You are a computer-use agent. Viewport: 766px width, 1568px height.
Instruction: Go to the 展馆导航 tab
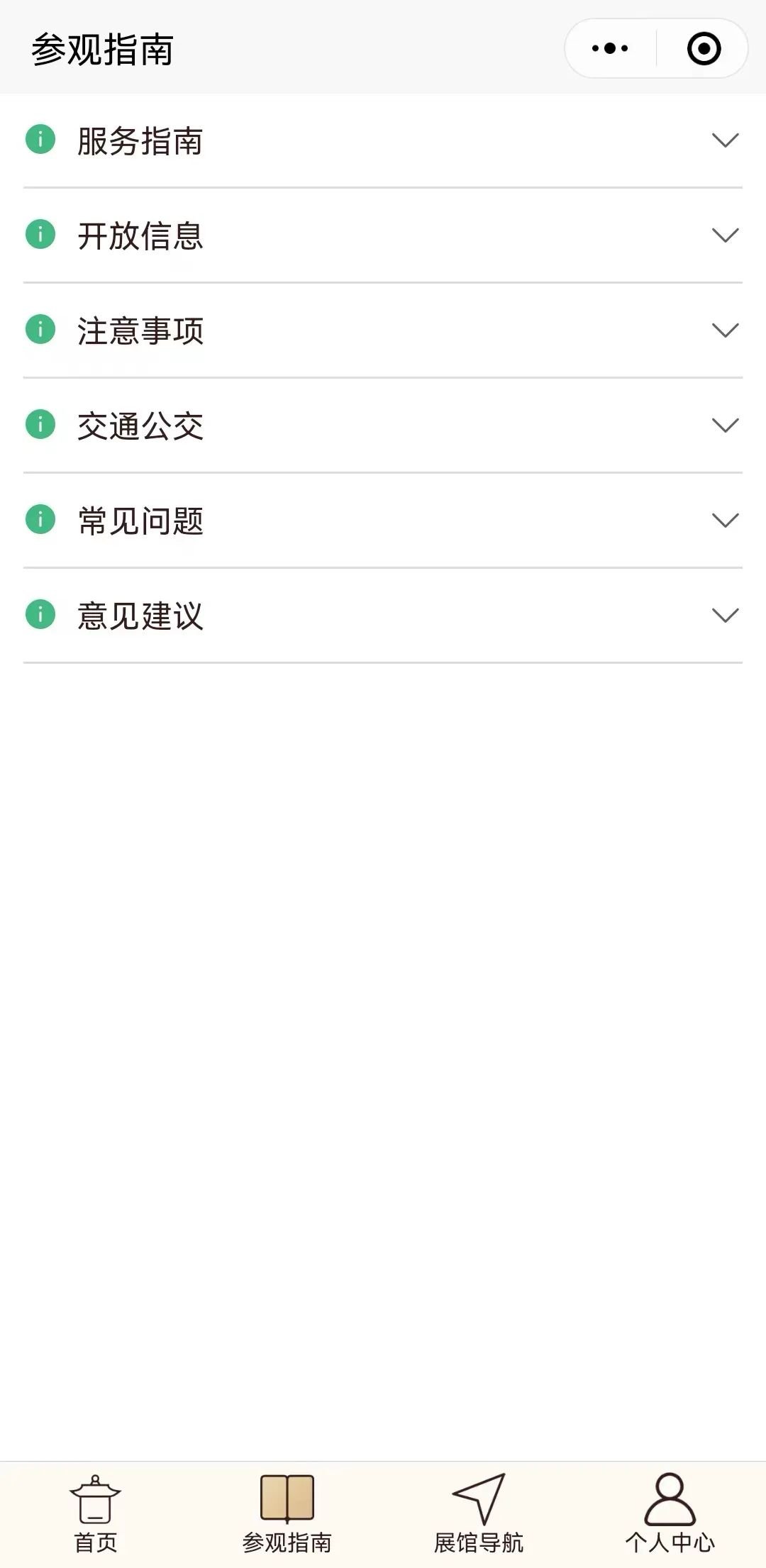[479, 1514]
